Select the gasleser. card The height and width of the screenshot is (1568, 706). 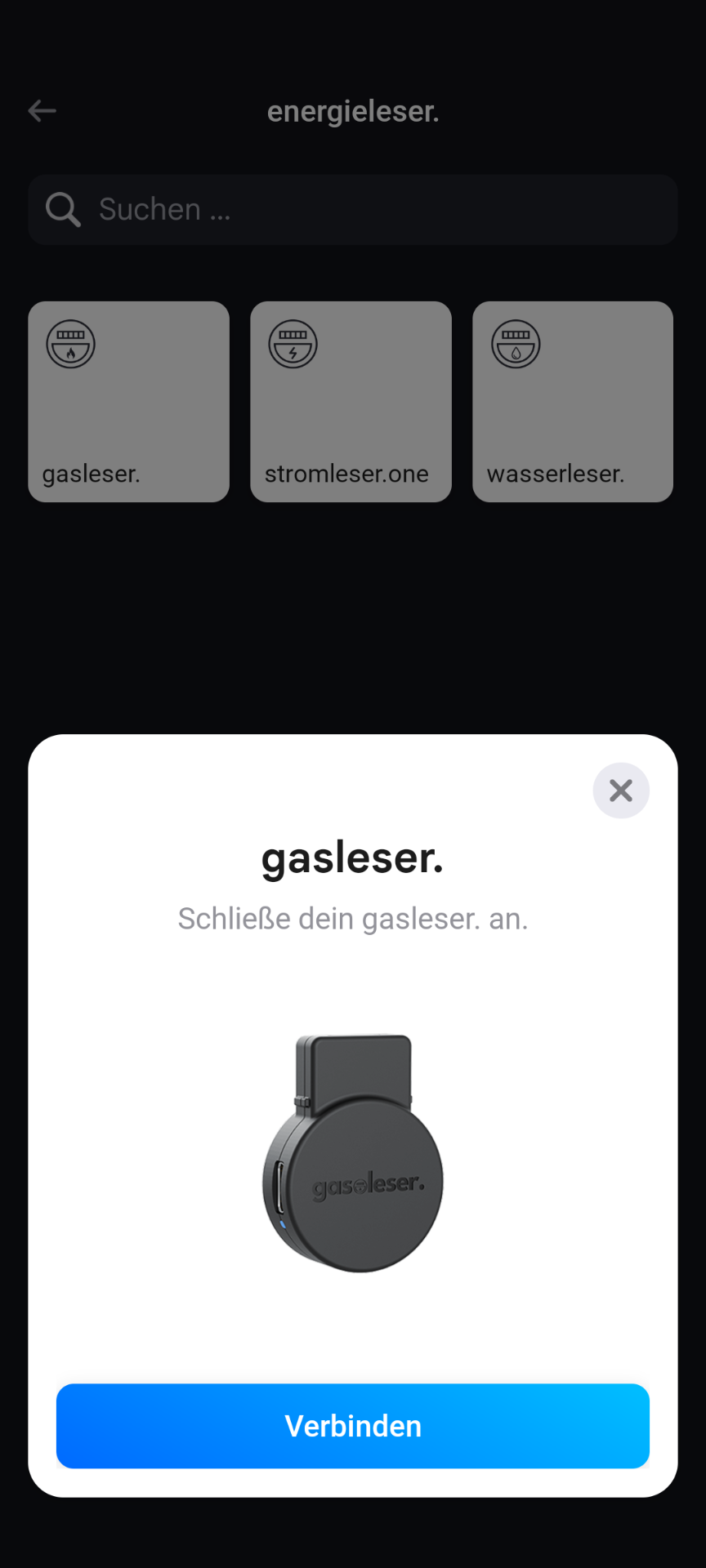(x=129, y=402)
